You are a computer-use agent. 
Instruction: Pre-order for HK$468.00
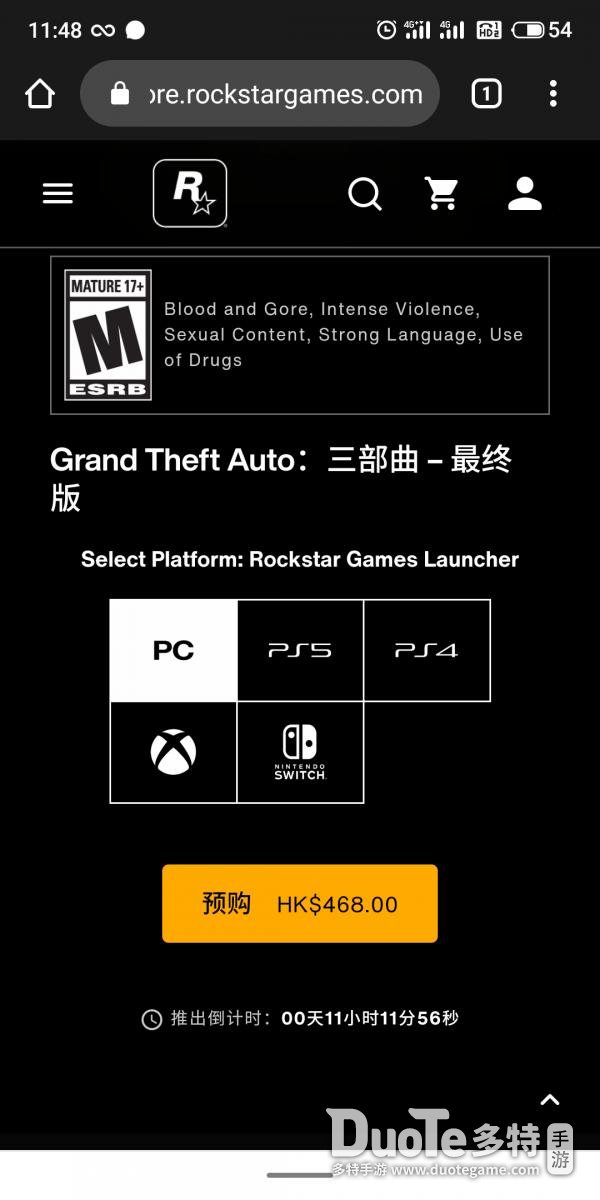[300, 904]
